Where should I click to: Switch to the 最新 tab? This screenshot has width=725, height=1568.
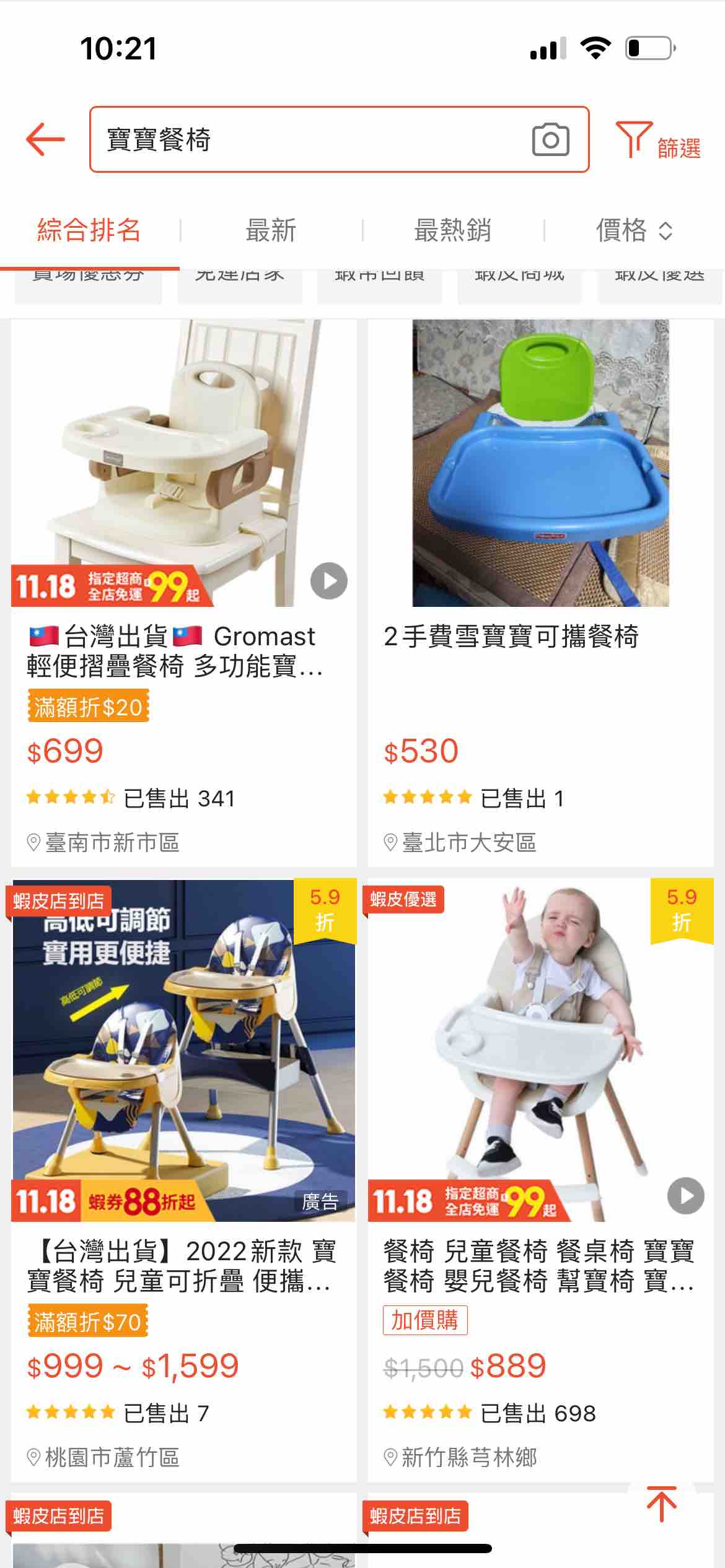[x=271, y=230]
